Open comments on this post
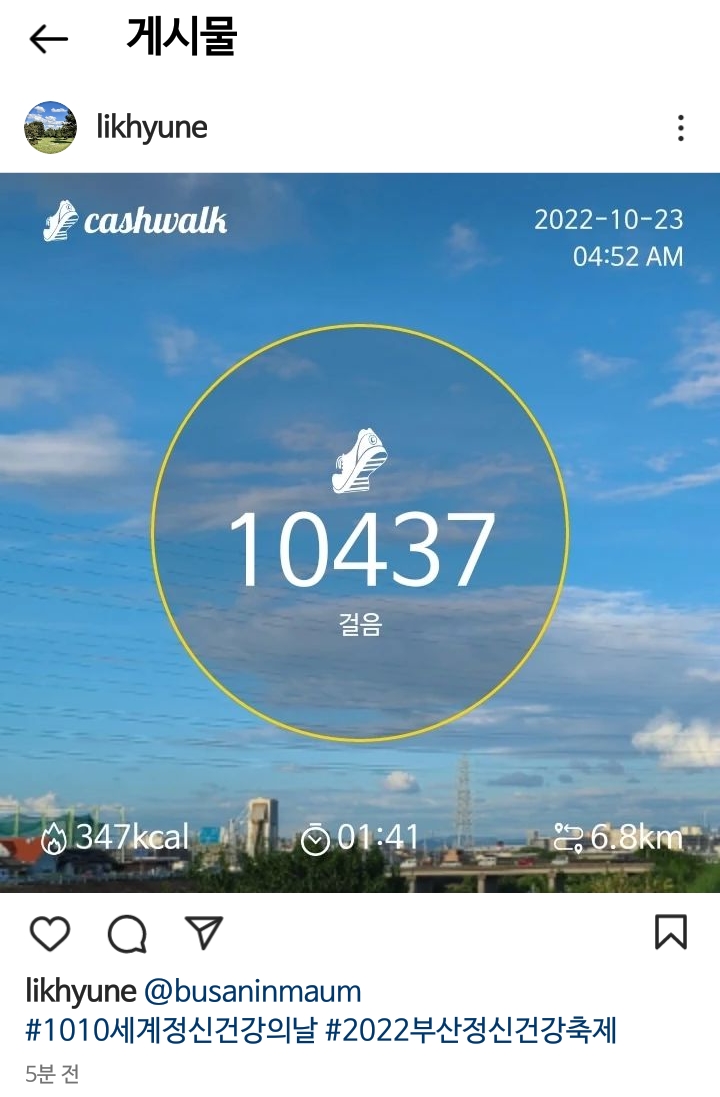This screenshot has height=1097, width=720. pyautogui.click(x=127, y=933)
